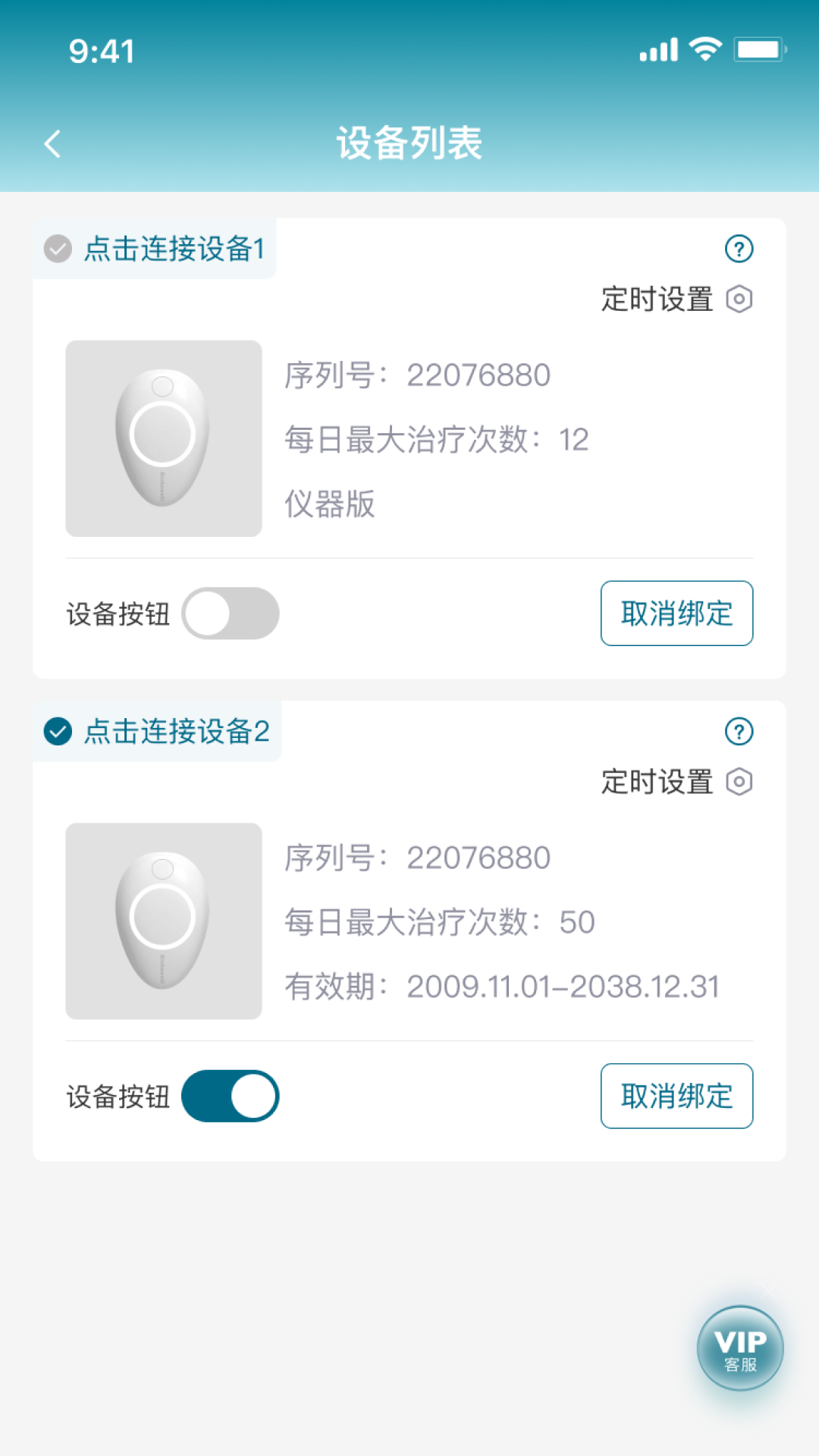The image size is (819, 1456).
Task: Tap the back arrow in the header
Action: [52, 143]
